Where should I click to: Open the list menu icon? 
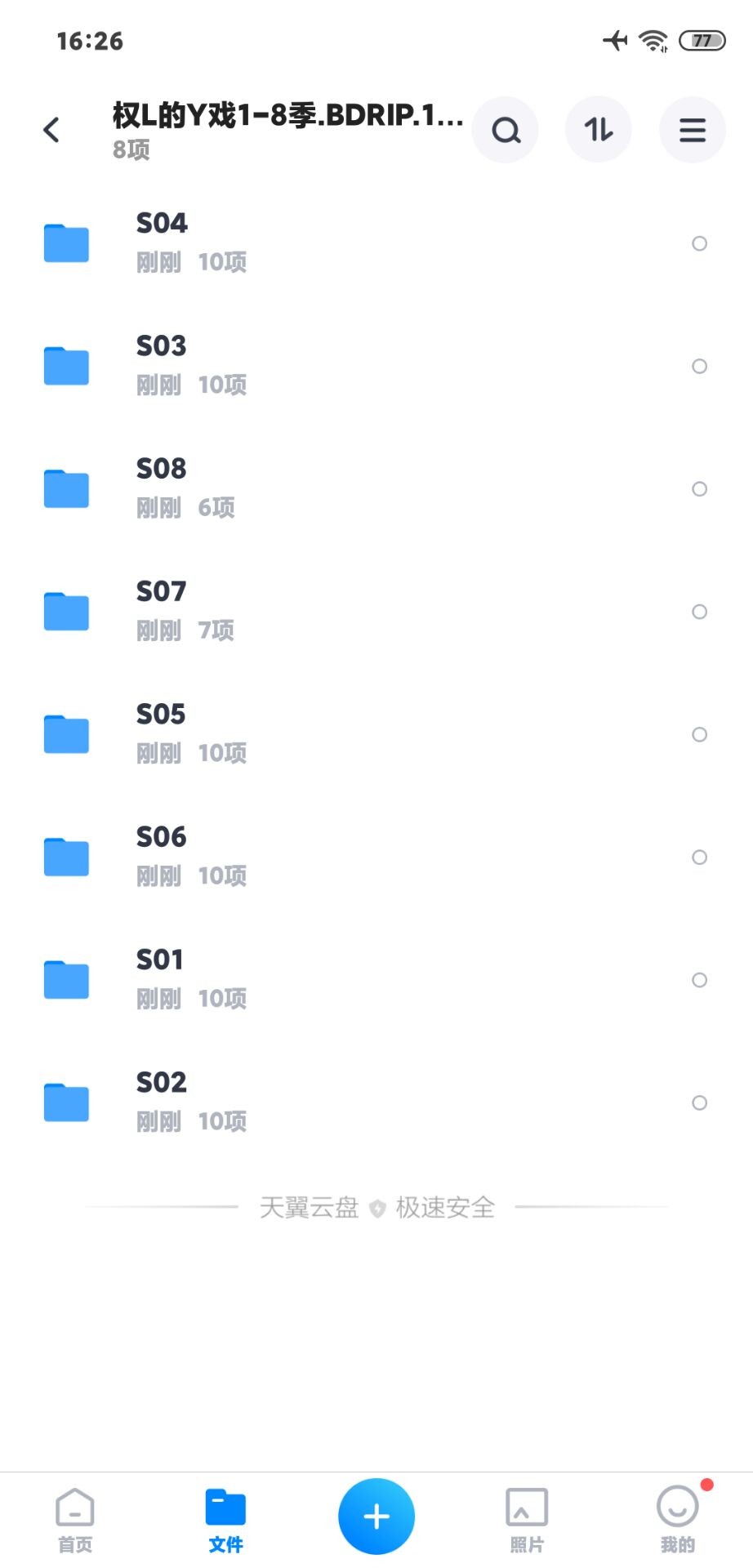point(692,130)
